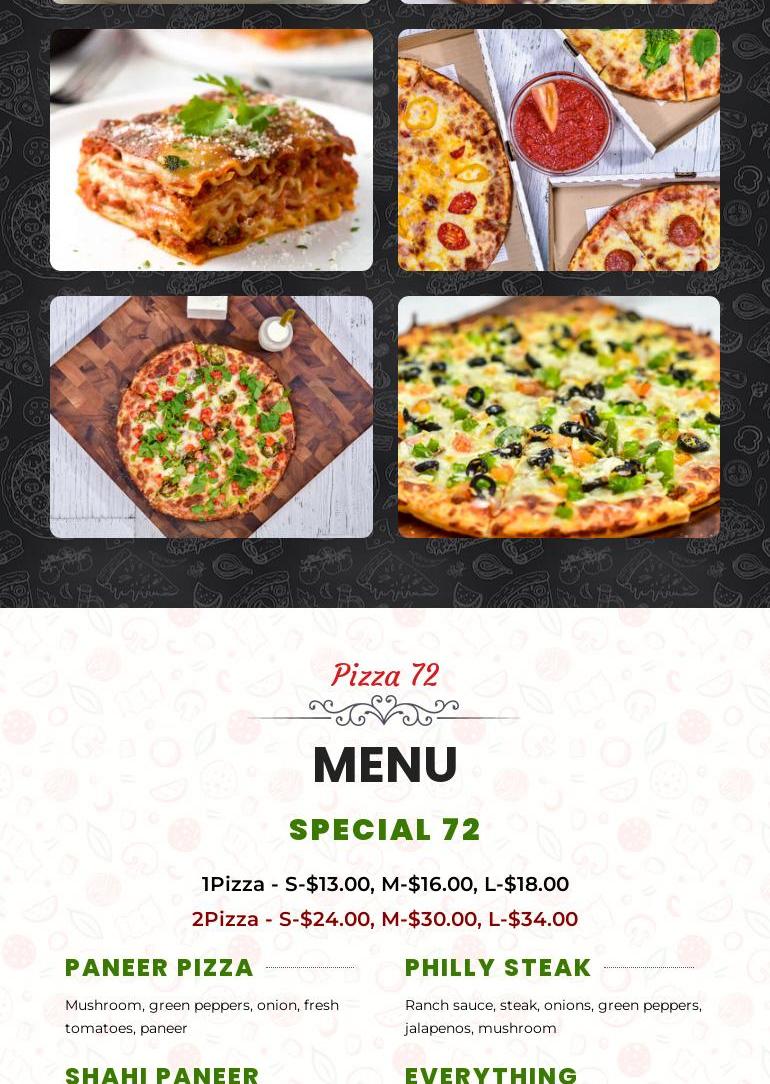The width and height of the screenshot is (770, 1084).
Task: Open the lasagna gallery photo
Action: pos(211,150)
